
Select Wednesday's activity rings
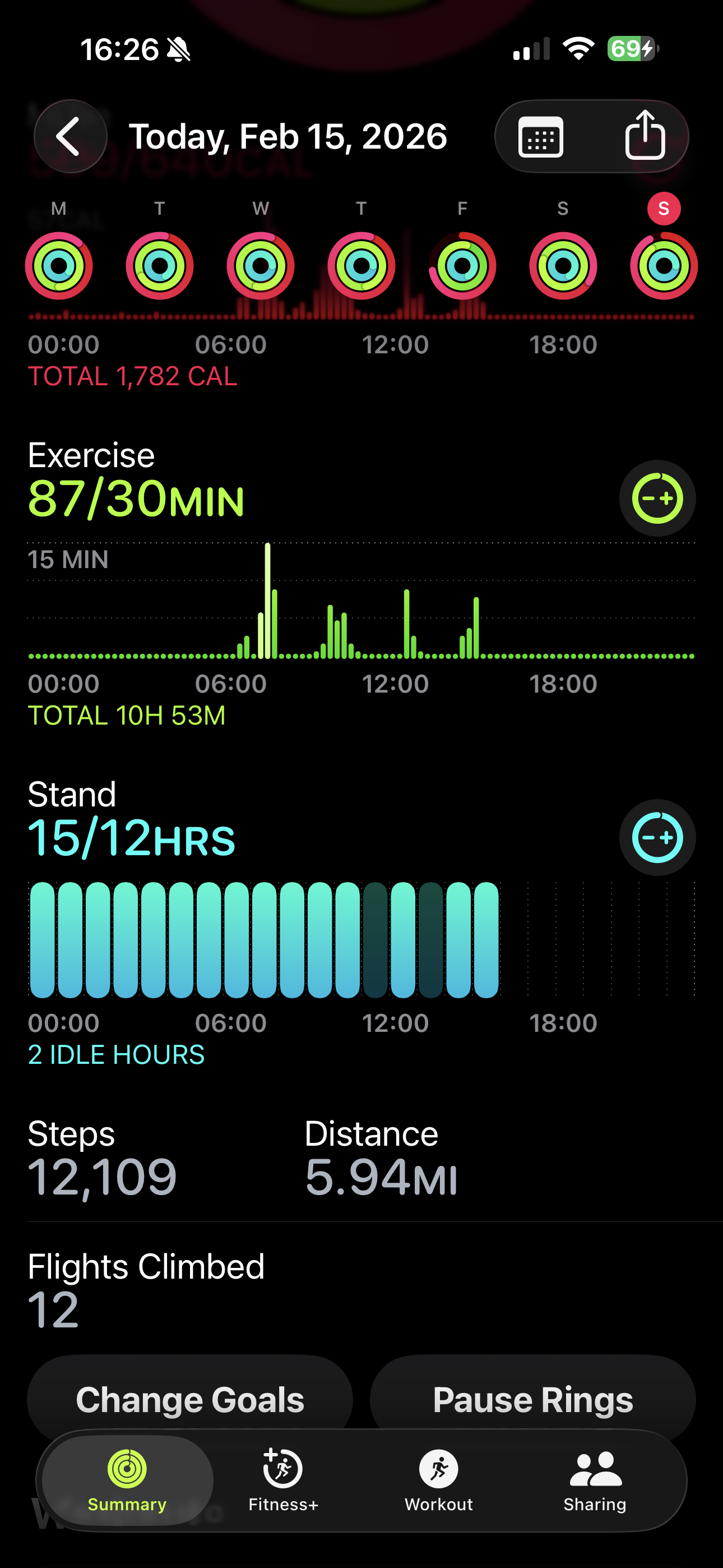coord(261,265)
